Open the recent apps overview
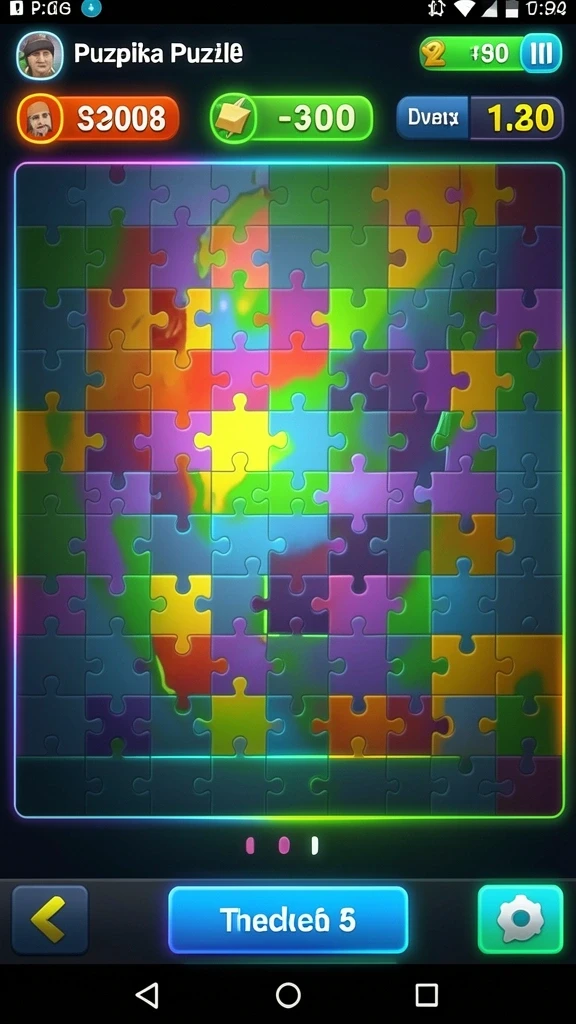This screenshot has width=576, height=1024. [426, 995]
